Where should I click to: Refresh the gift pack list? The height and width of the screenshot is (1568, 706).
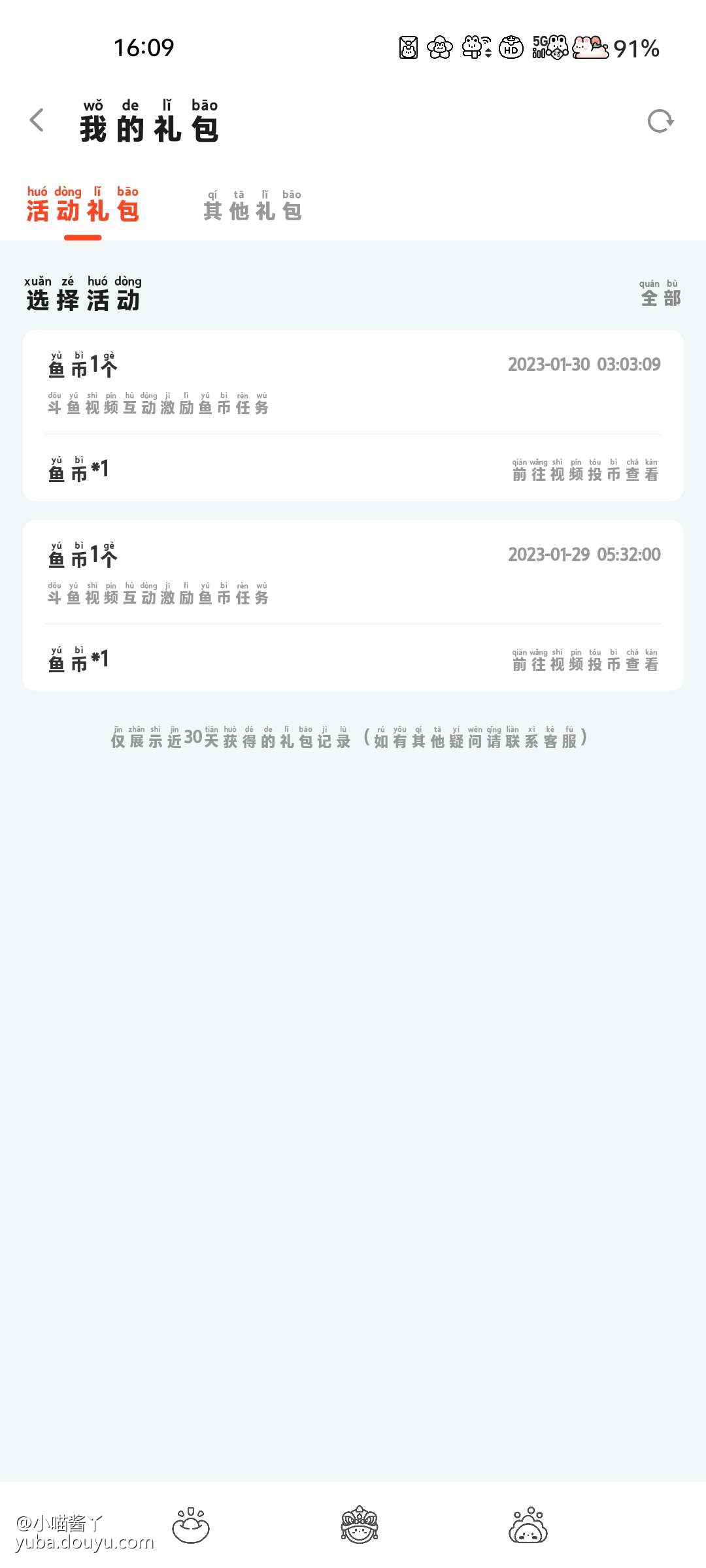660,121
